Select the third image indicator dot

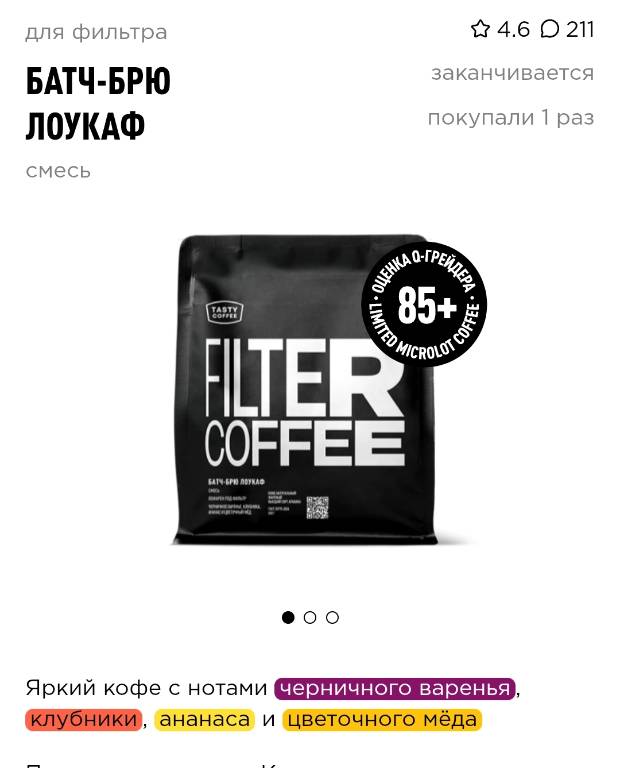tap(332, 617)
